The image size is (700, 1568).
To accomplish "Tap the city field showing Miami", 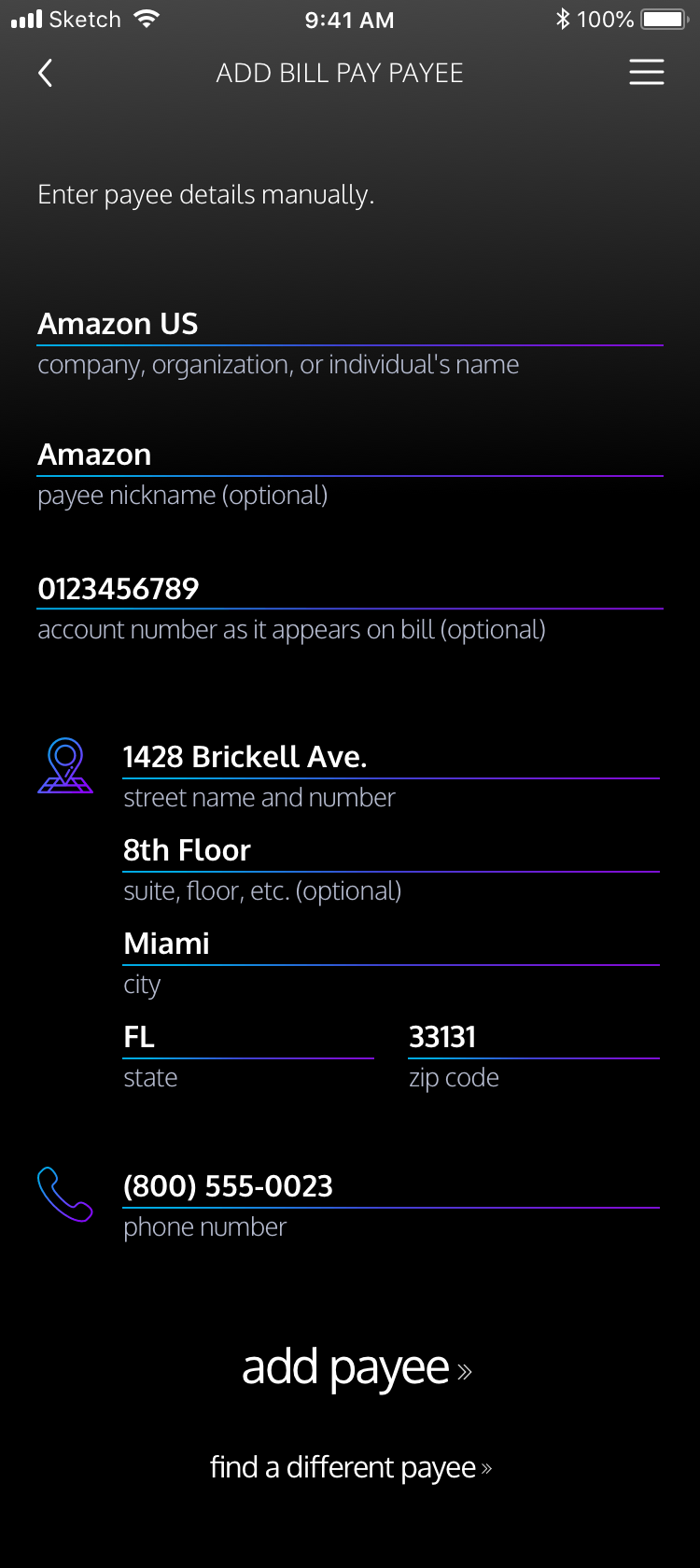I will [x=390, y=944].
